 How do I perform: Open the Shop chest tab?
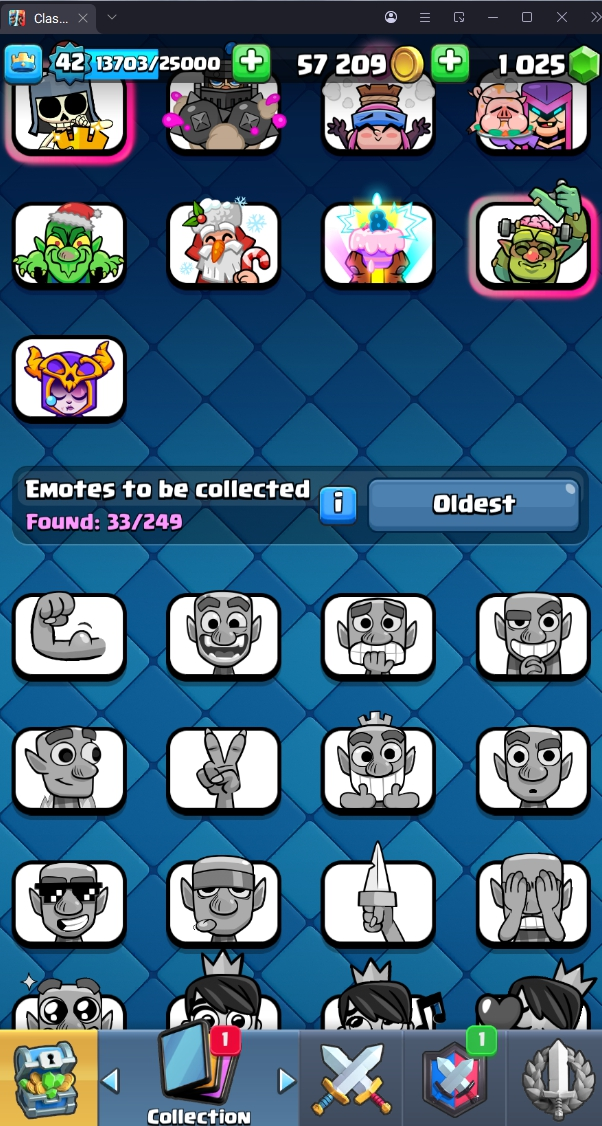[48, 1078]
